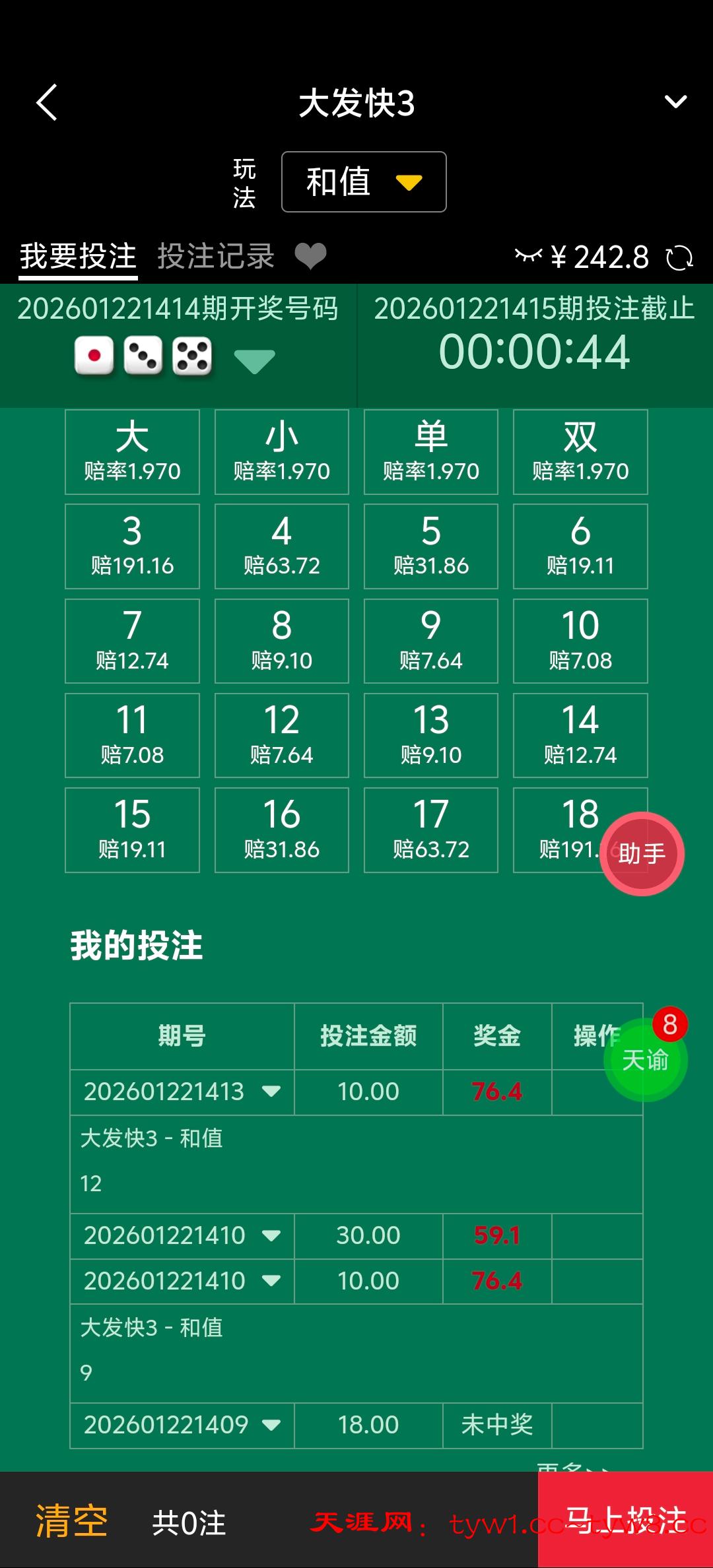The height and width of the screenshot is (1568, 713).
Task: Go back using the top-left arrow
Action: (x=46, y=102)
